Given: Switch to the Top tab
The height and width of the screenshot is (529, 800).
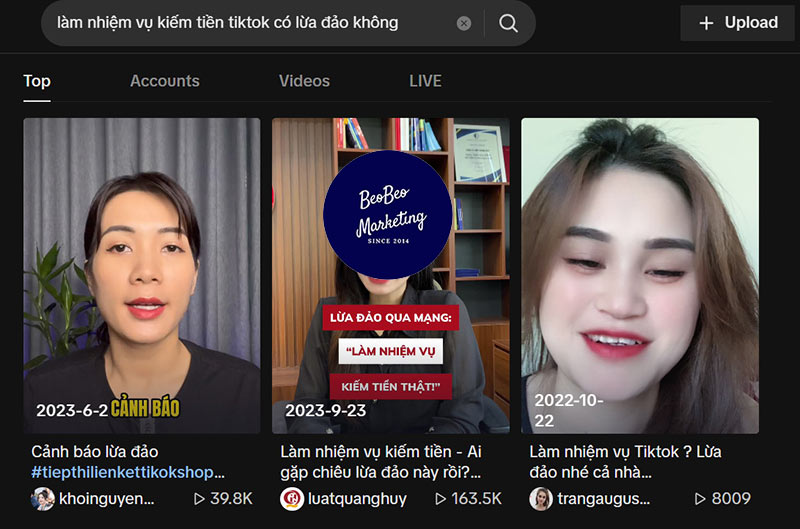Looking at the screenshot, I should tap(37, 81).
